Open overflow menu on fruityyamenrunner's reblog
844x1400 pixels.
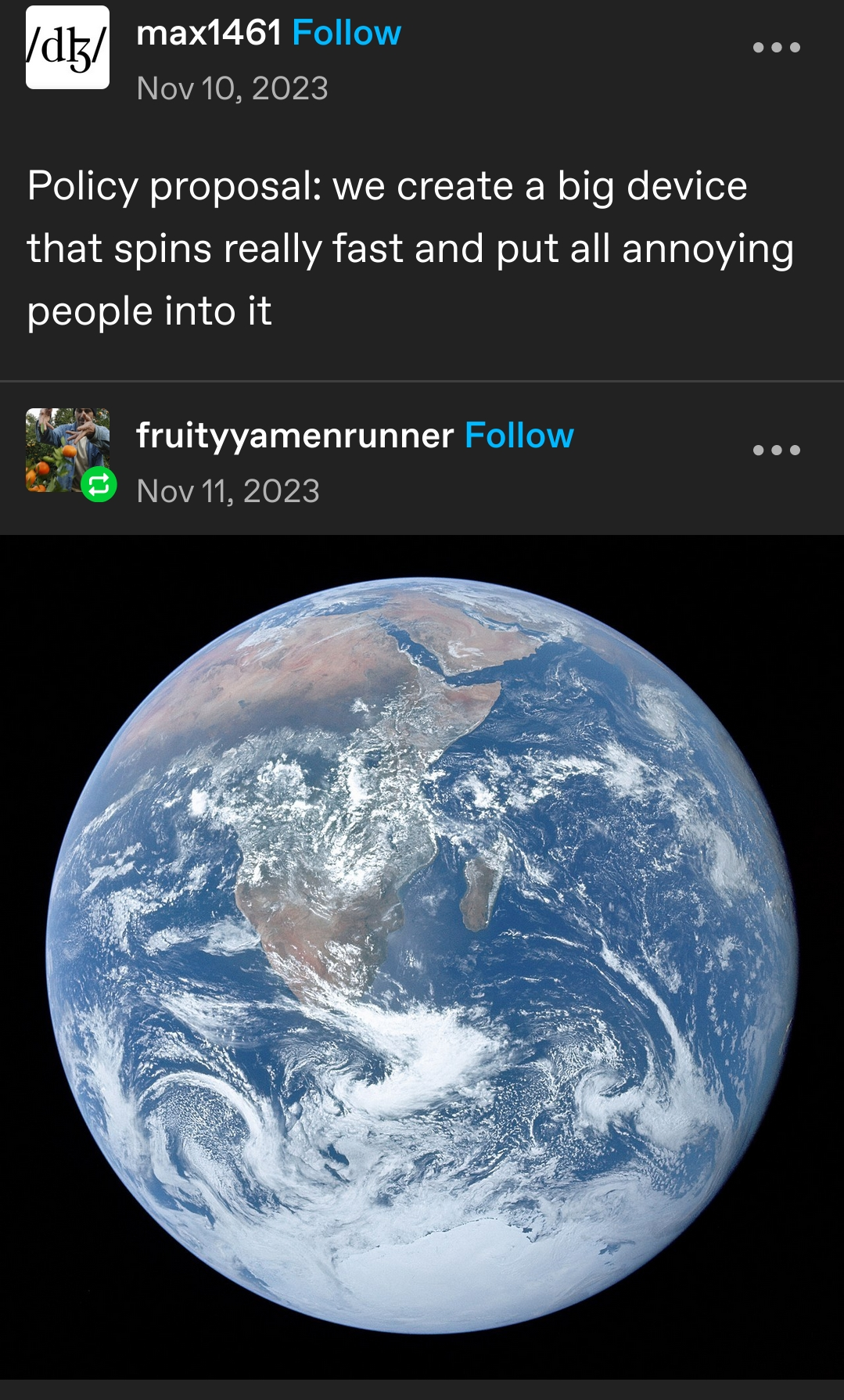pos(776,451)
